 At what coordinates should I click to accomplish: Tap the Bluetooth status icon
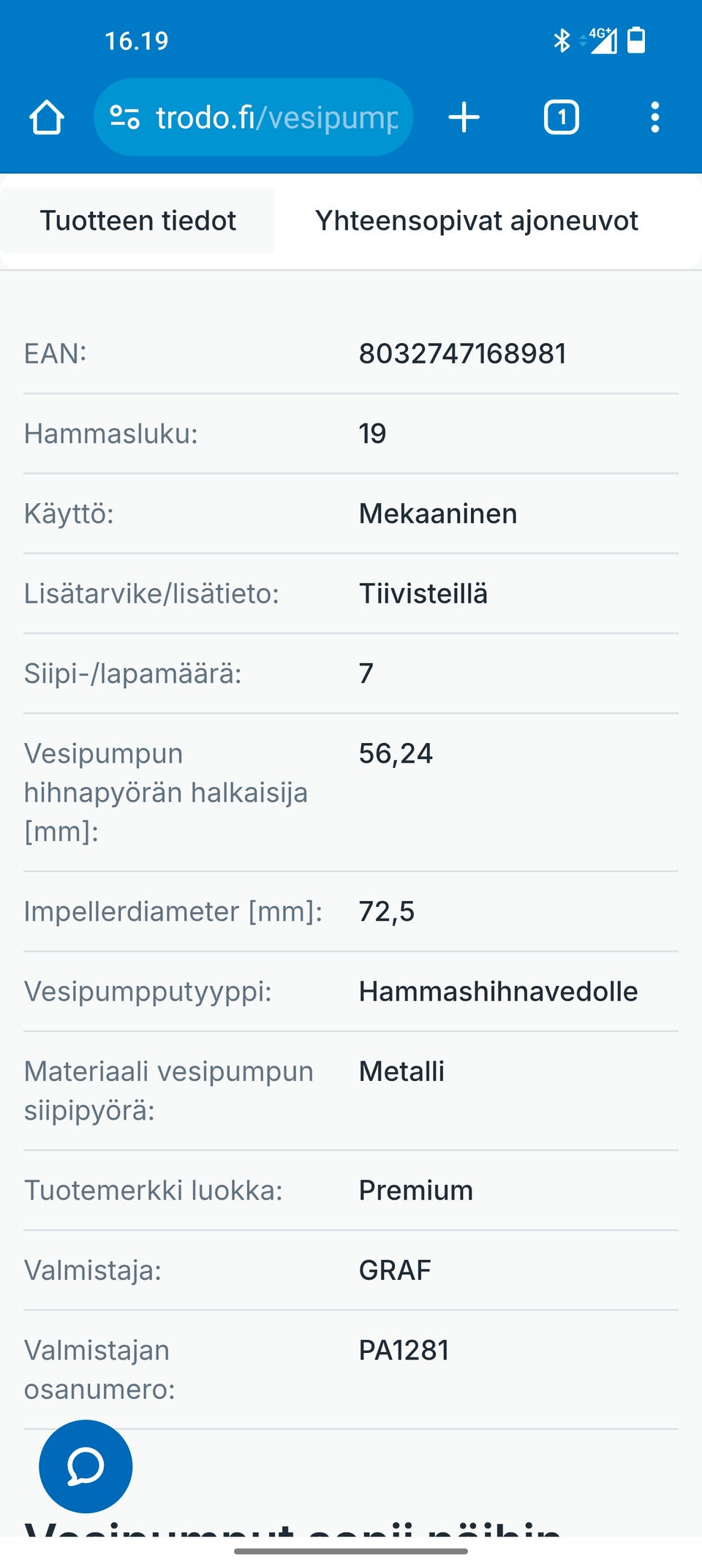tap(562, 40)
